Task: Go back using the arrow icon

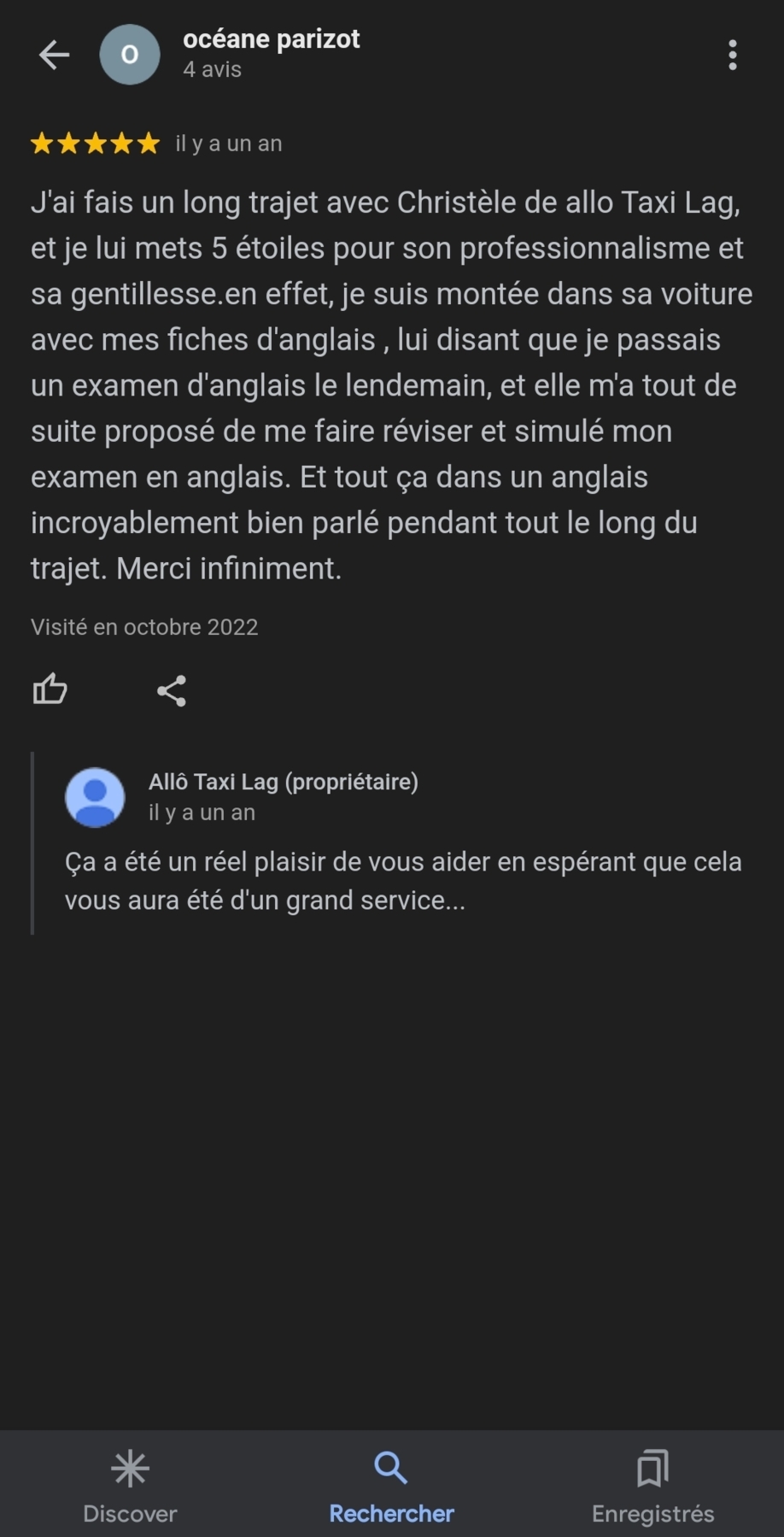Action: tap(54, 55)
